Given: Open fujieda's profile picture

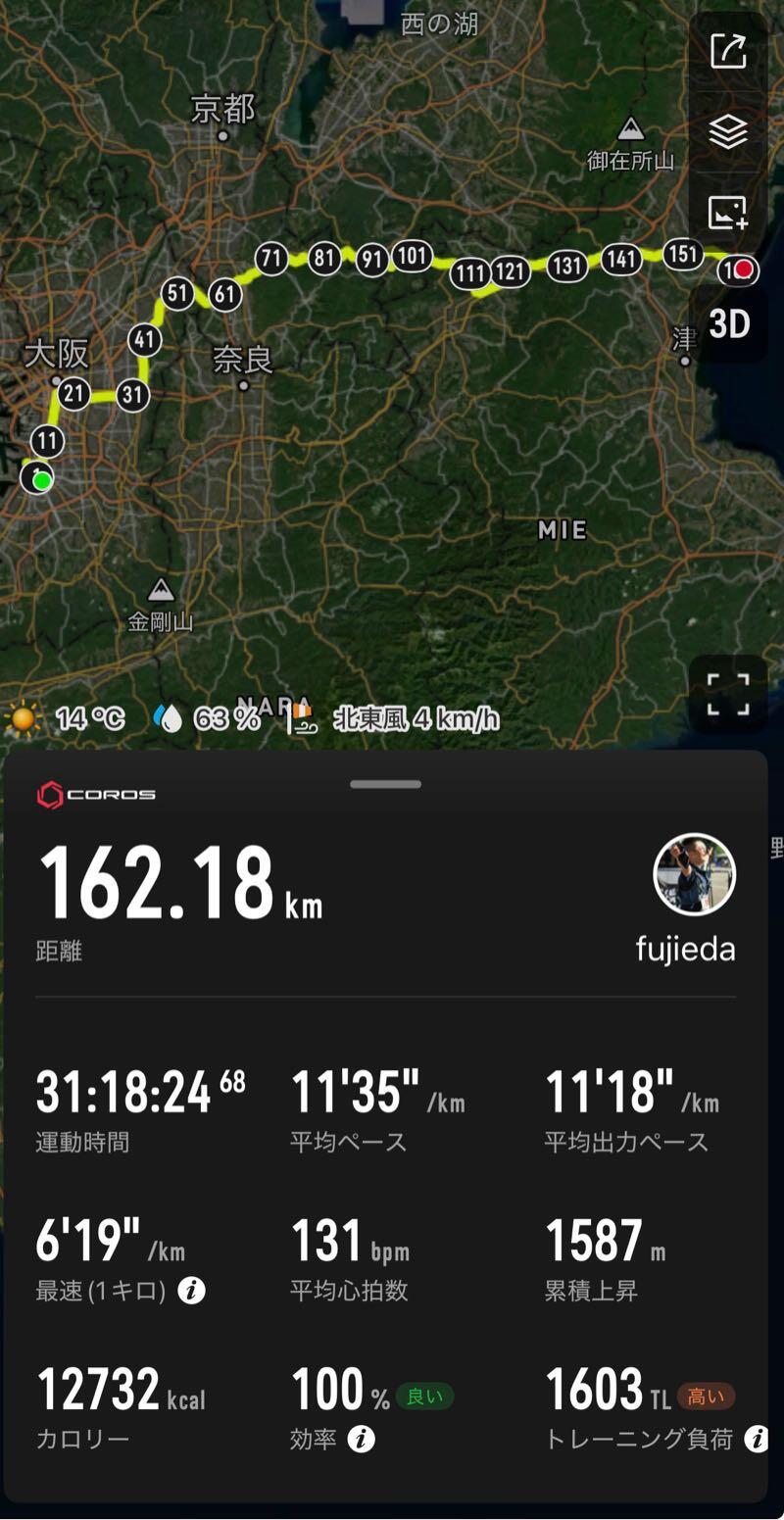Looking at the screenshot, I should pos(694,874).
